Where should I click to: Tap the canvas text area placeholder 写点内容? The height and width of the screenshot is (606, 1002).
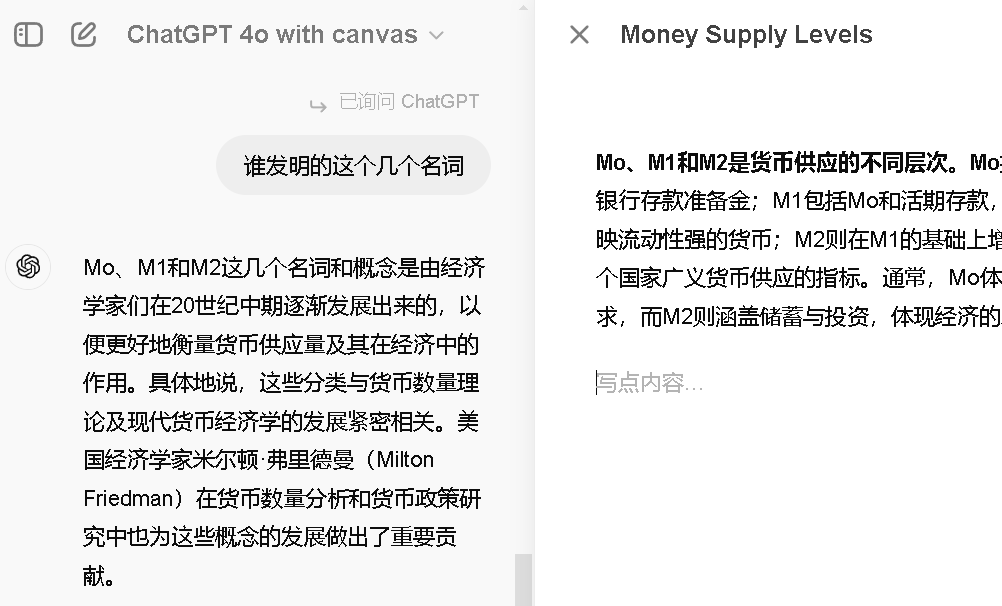[x=651, y=383]
